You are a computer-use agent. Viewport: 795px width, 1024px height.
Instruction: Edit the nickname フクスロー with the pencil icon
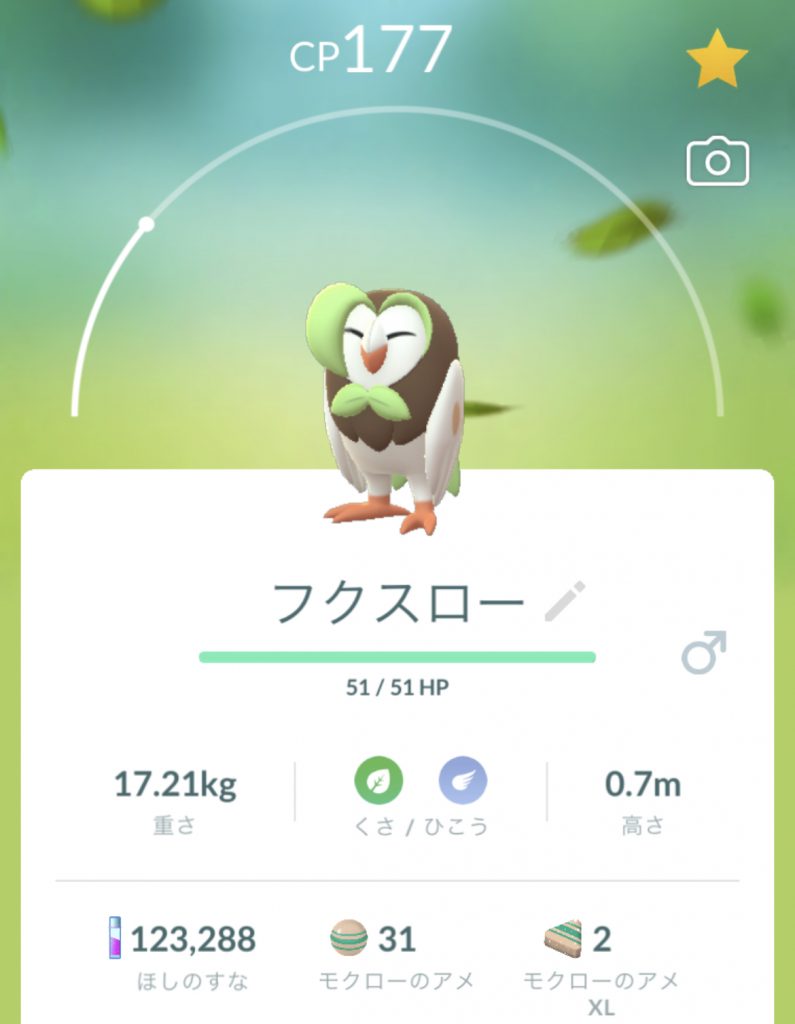[x=565, y=600]
